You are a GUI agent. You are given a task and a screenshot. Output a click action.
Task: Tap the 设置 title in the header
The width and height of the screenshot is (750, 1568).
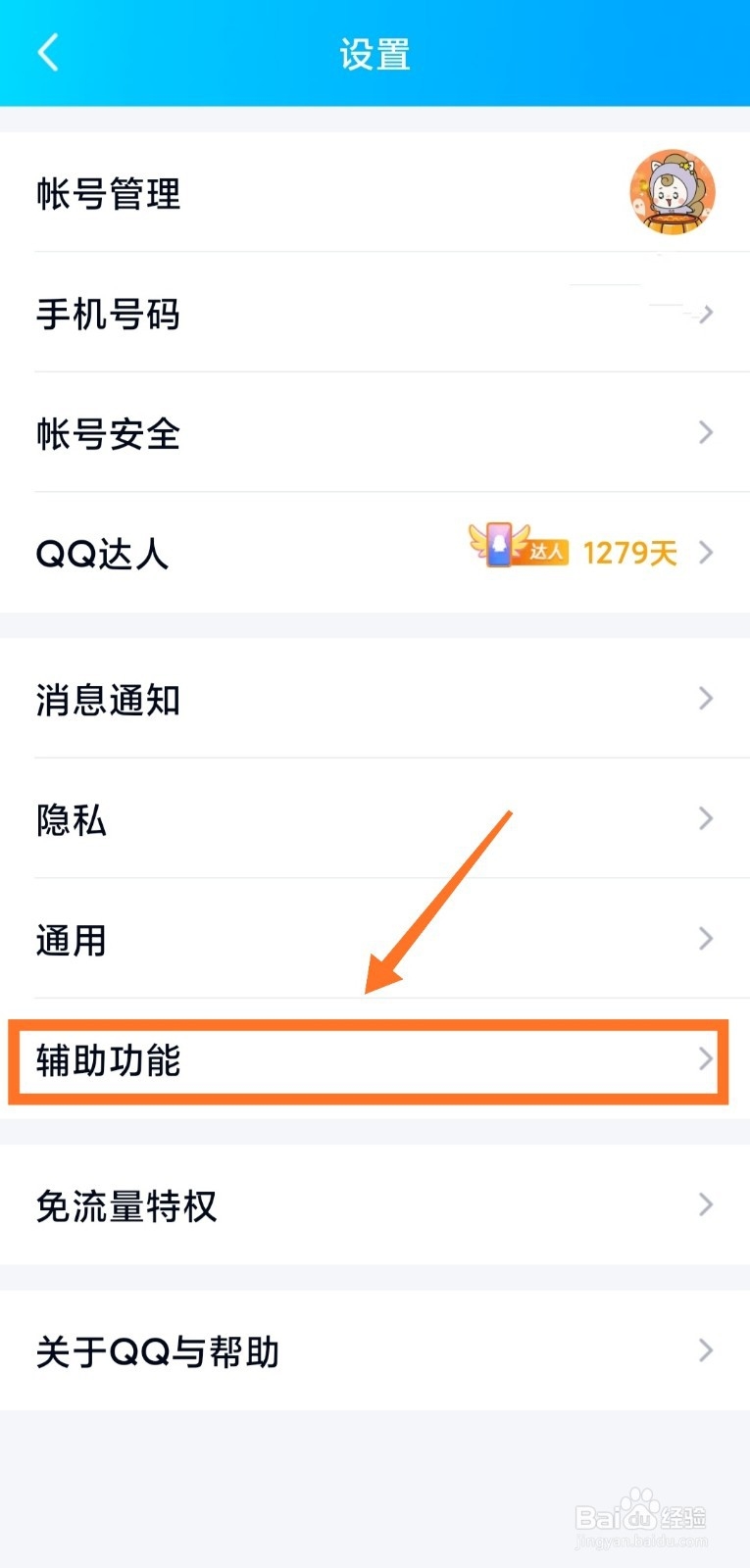pyautogui.click(x=375, y=54)
